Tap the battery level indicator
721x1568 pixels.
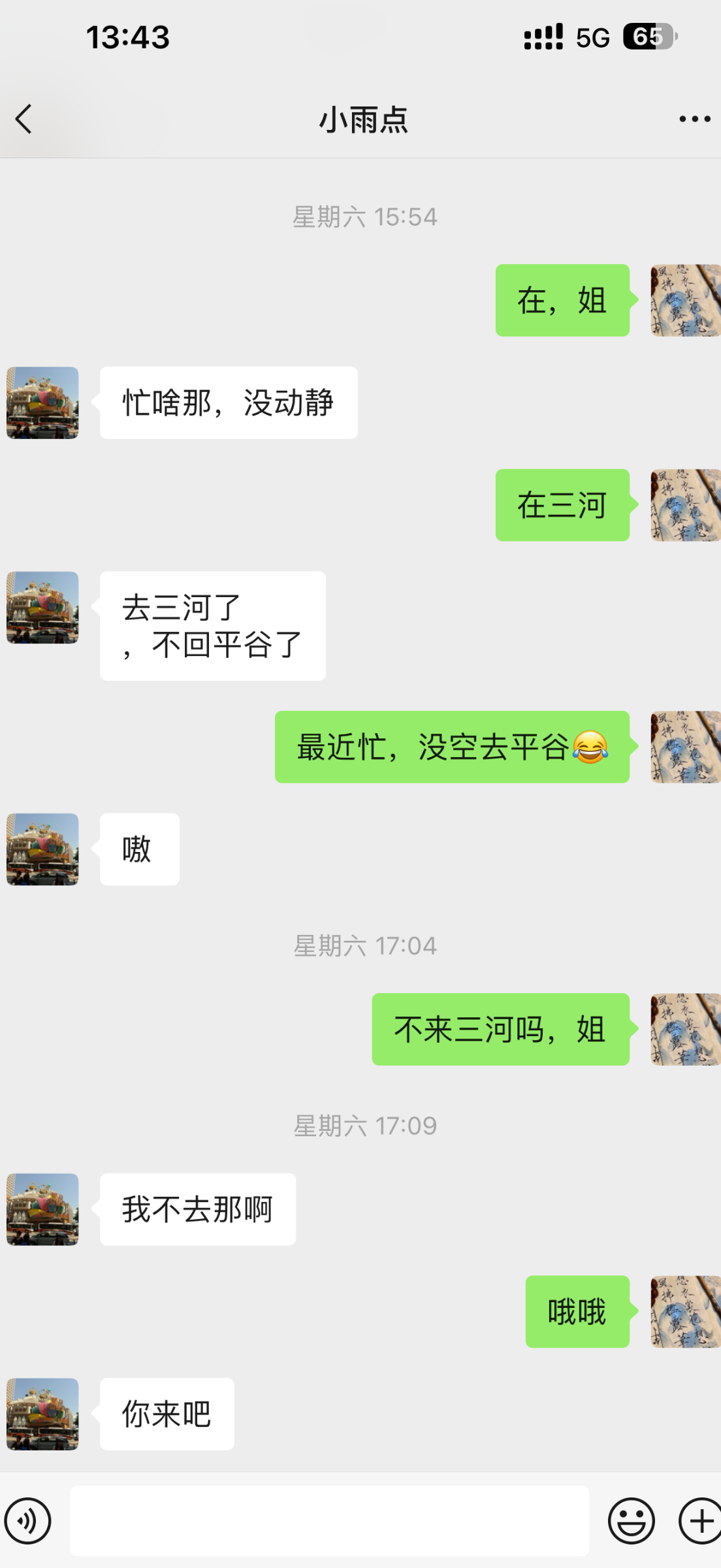click(x=646, y=37)
